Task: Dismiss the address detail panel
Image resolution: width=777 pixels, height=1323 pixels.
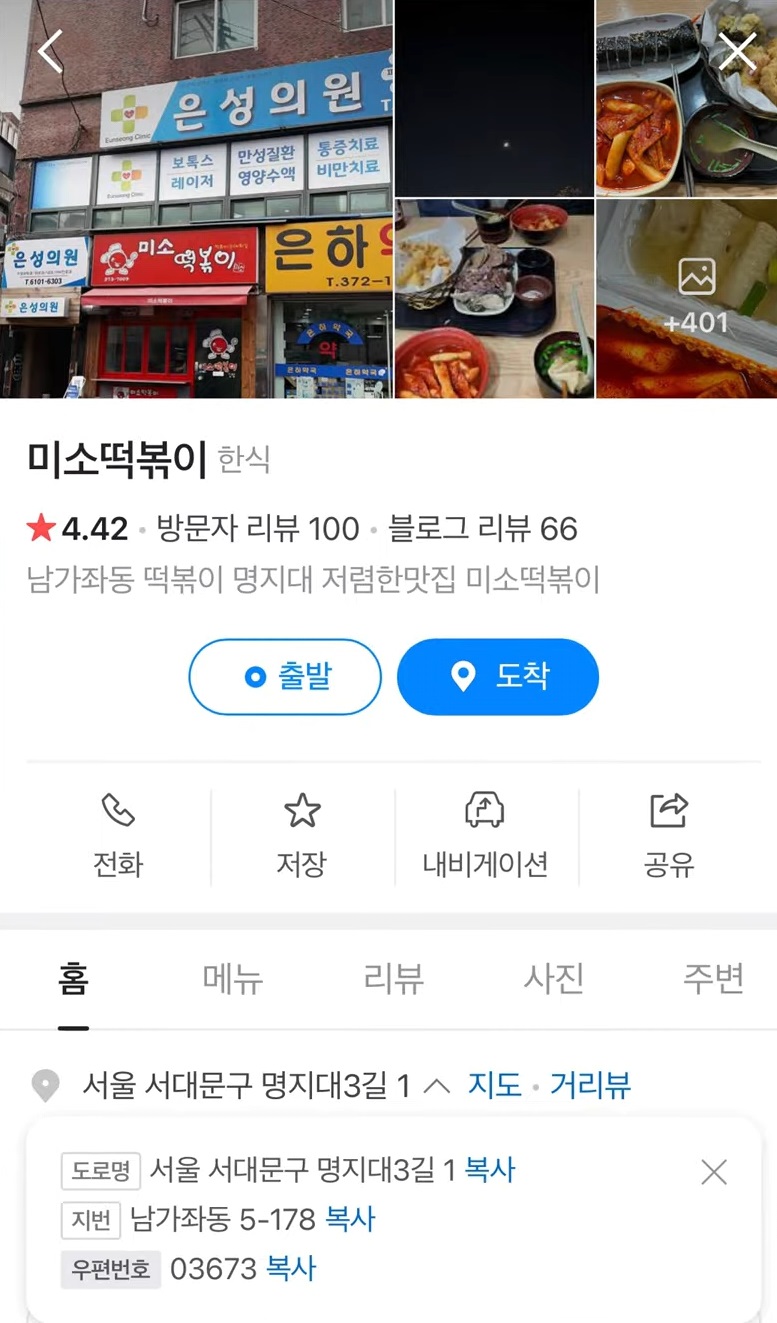Action: pos(714,1172)
